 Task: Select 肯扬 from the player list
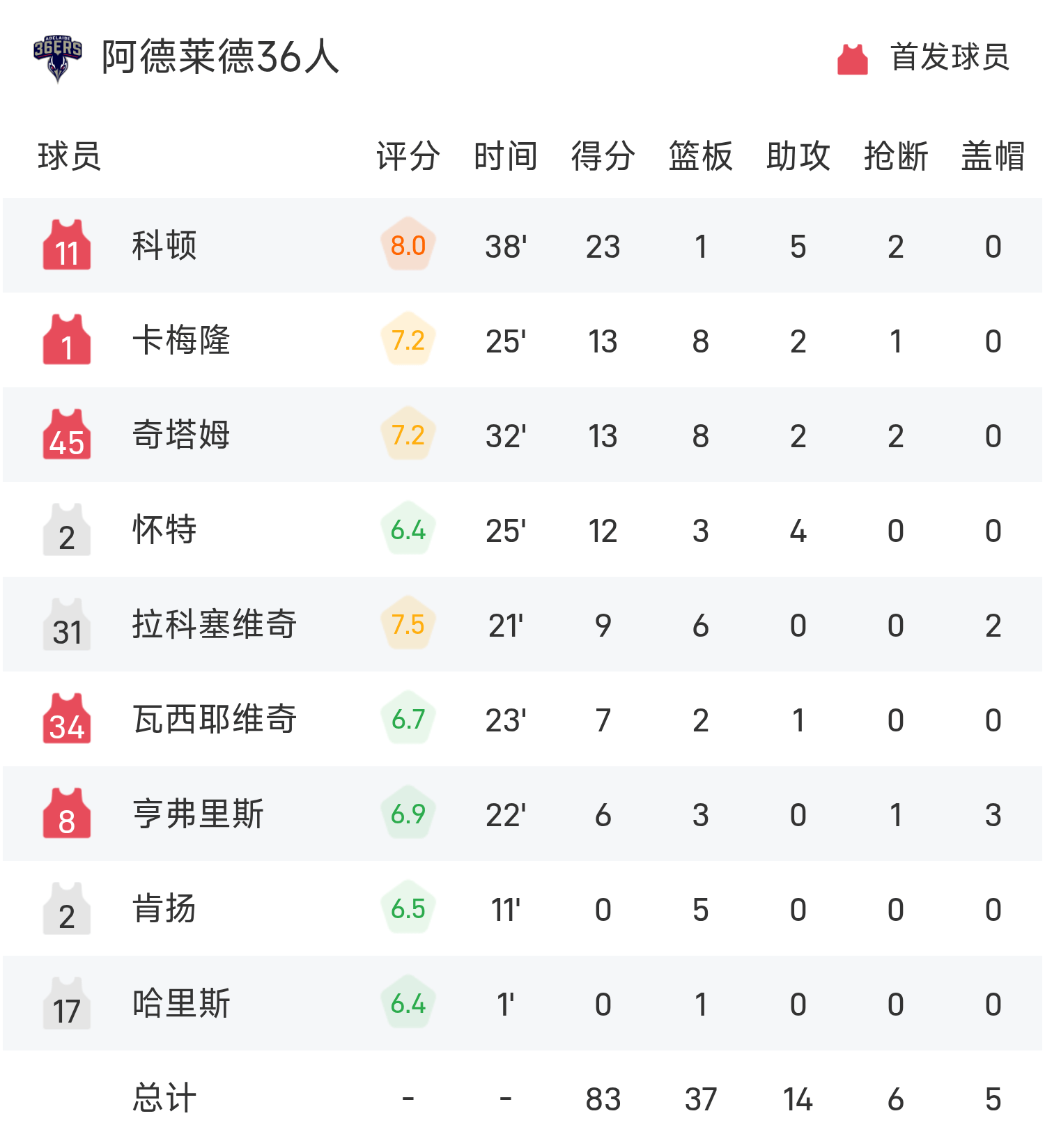pyautogui.click(x=164, y=909)
